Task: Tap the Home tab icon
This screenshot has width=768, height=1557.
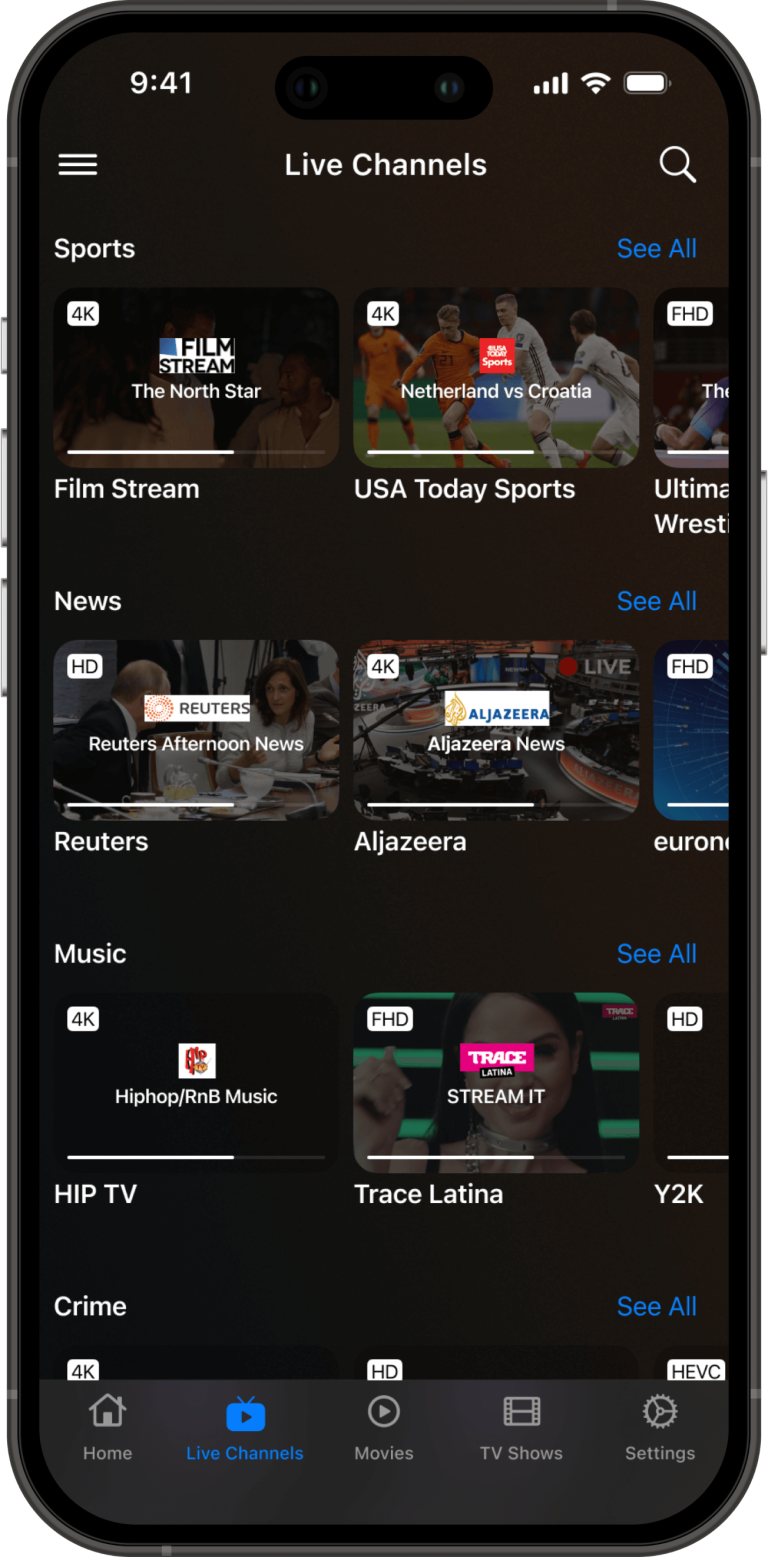Action: pos(107,1411)
